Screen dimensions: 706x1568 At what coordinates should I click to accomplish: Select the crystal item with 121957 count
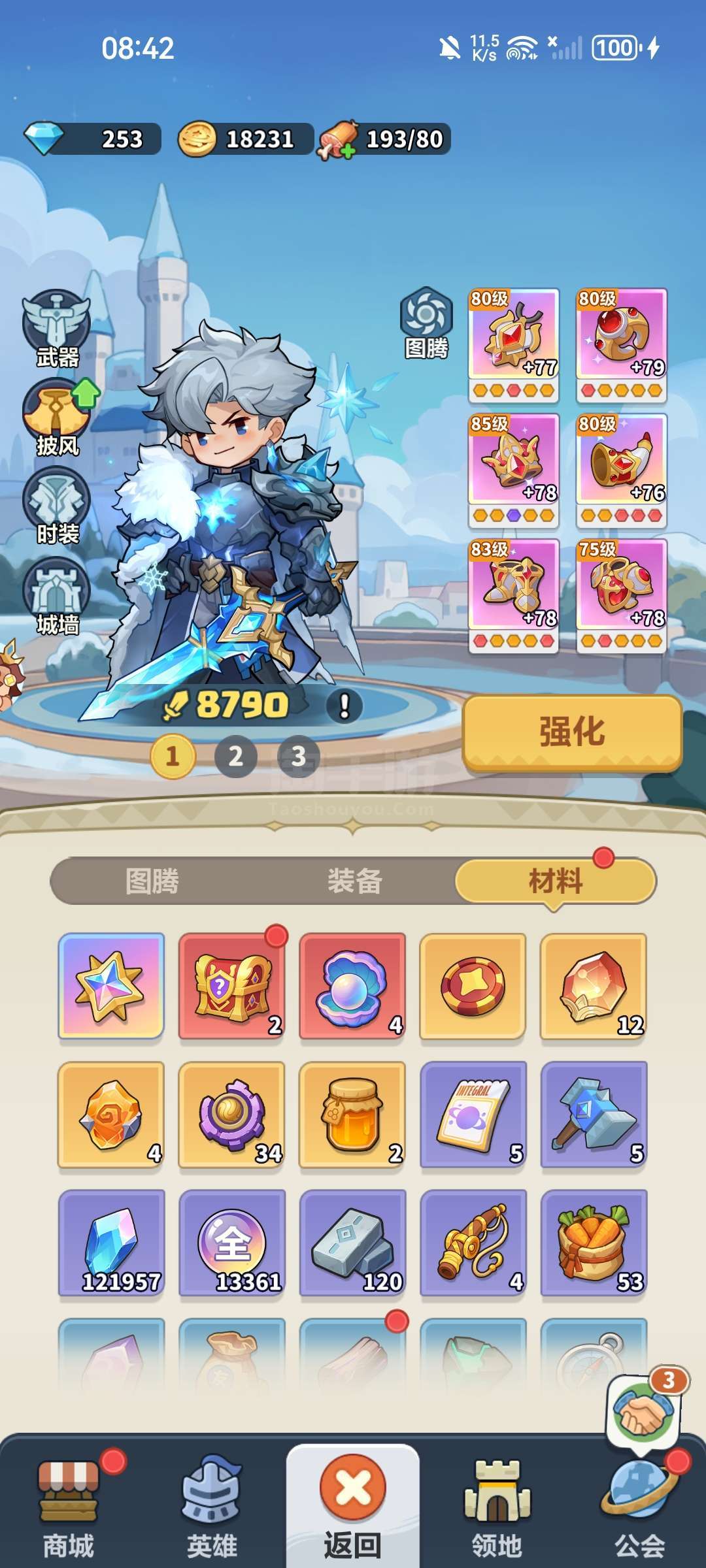111,1243
